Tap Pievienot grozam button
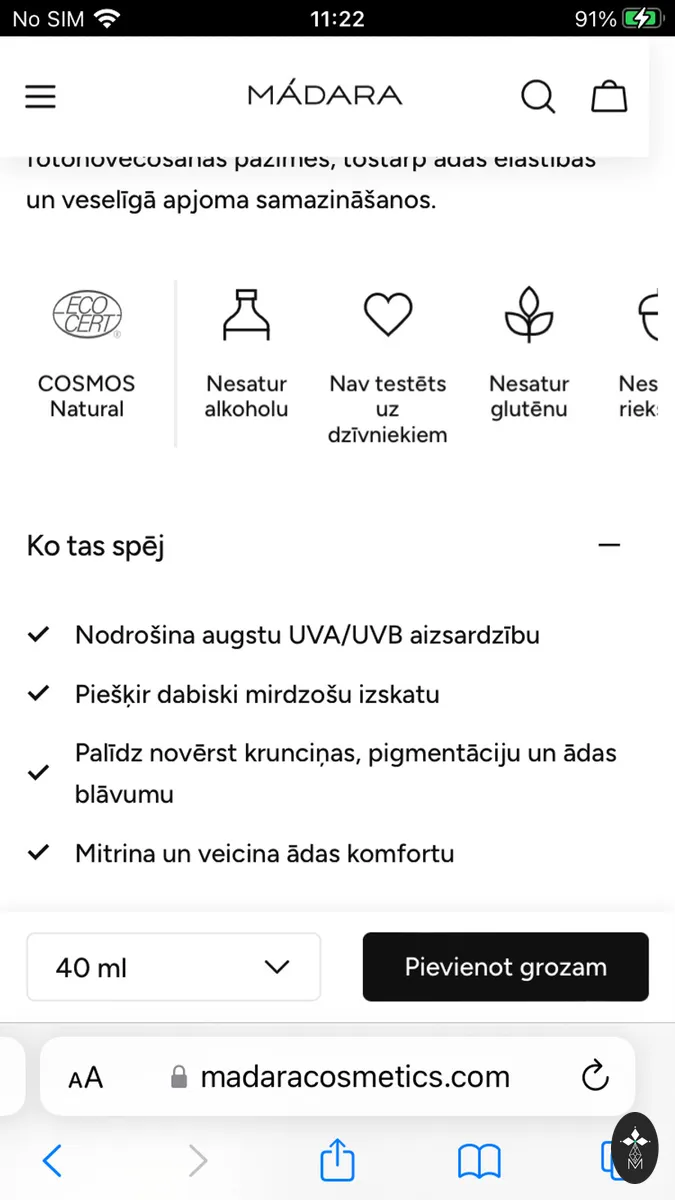The height and width of the screenshot is (1200, 675). (505, 967)
